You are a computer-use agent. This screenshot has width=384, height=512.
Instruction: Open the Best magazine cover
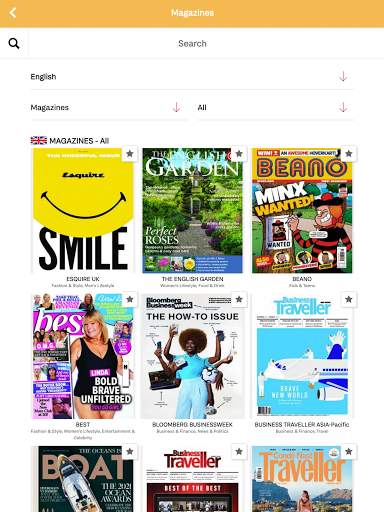point(83,356)
